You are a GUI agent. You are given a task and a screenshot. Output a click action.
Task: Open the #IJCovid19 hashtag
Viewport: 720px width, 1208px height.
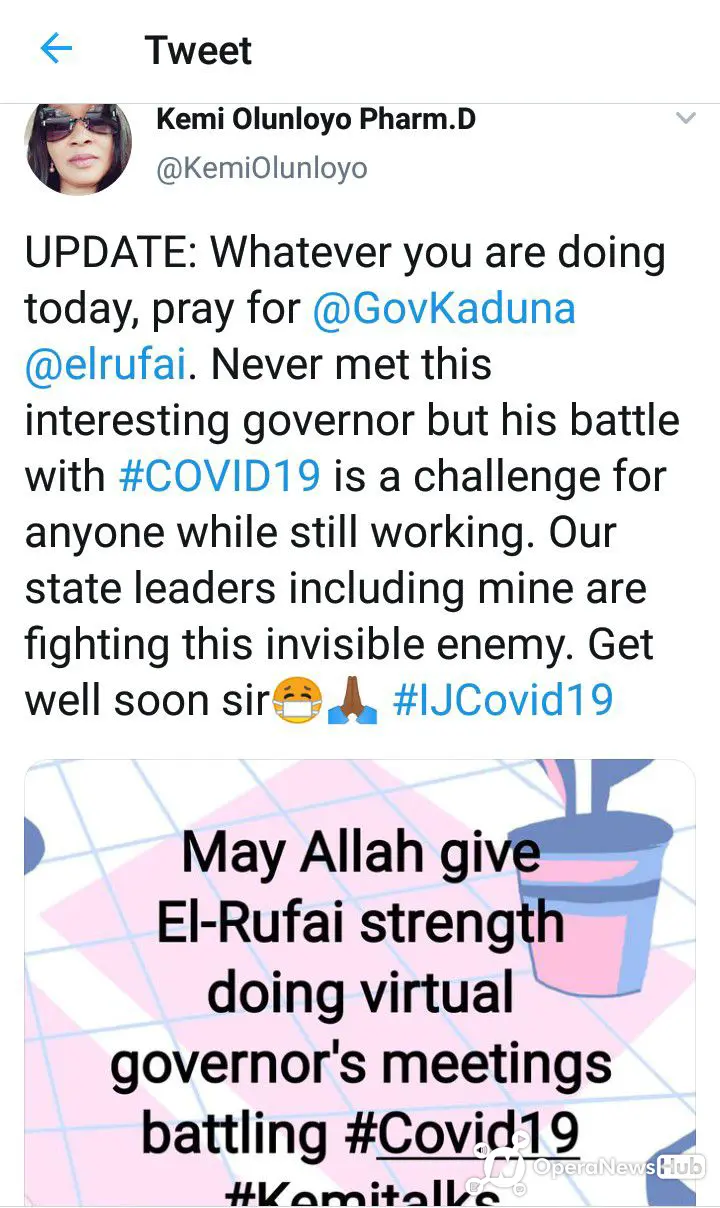coord(503,700)
